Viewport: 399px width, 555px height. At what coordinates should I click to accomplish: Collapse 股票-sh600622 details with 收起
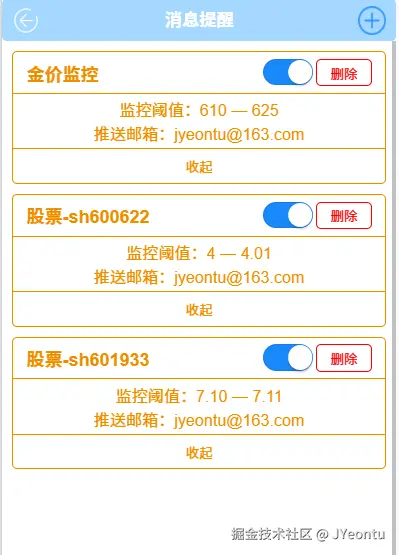point(199,310)
